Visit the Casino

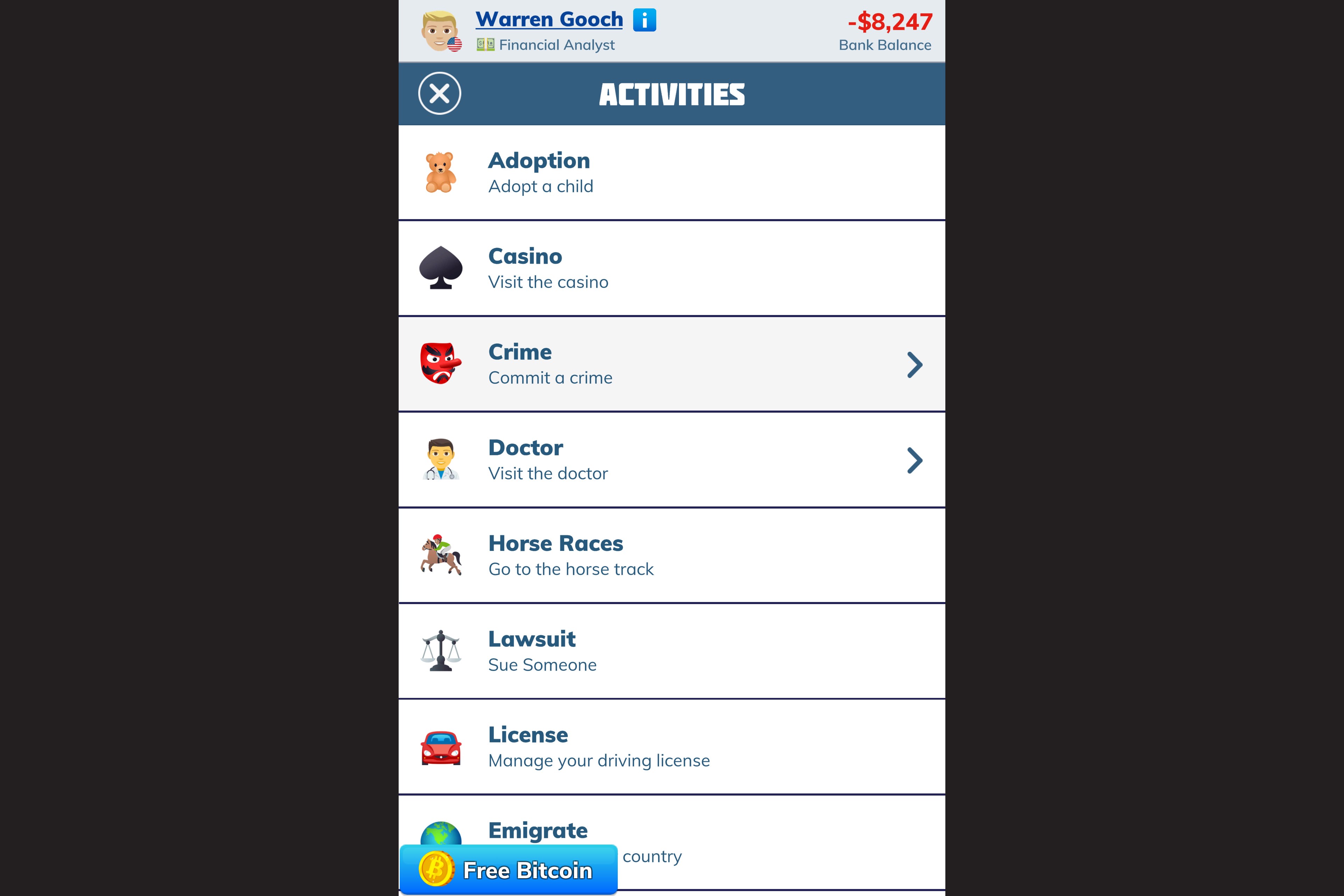pyautogui.click(x=671, y=268)
